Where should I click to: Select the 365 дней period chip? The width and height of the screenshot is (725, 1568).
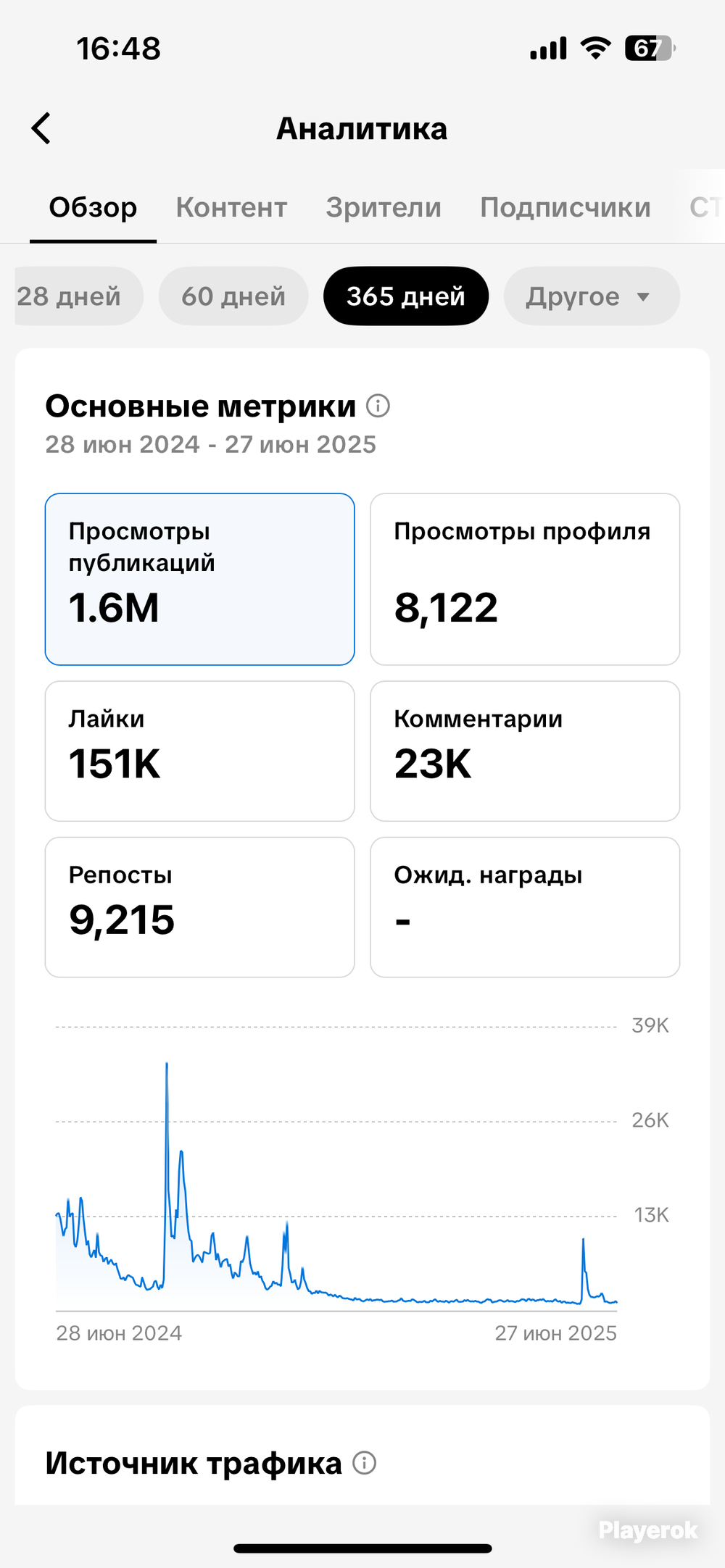(x=406, y=296)
